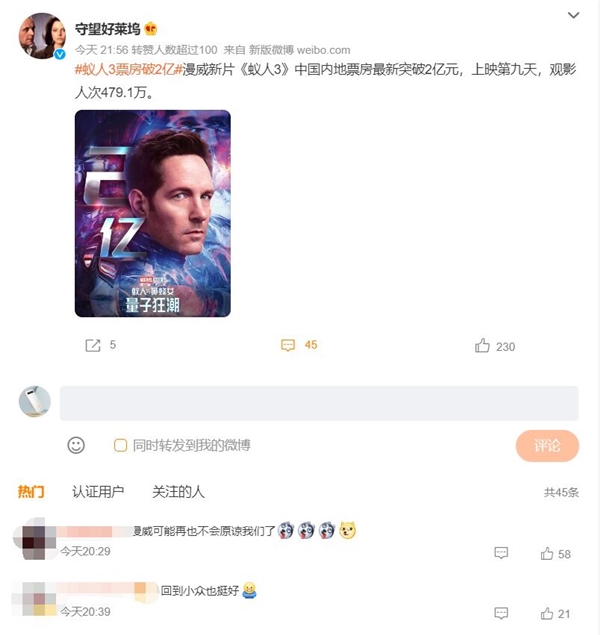Open the #蚁人3票房破2亿# hashtag link
Image resolution: width=600 pixels, height=635 pixels.
(128, 69)
